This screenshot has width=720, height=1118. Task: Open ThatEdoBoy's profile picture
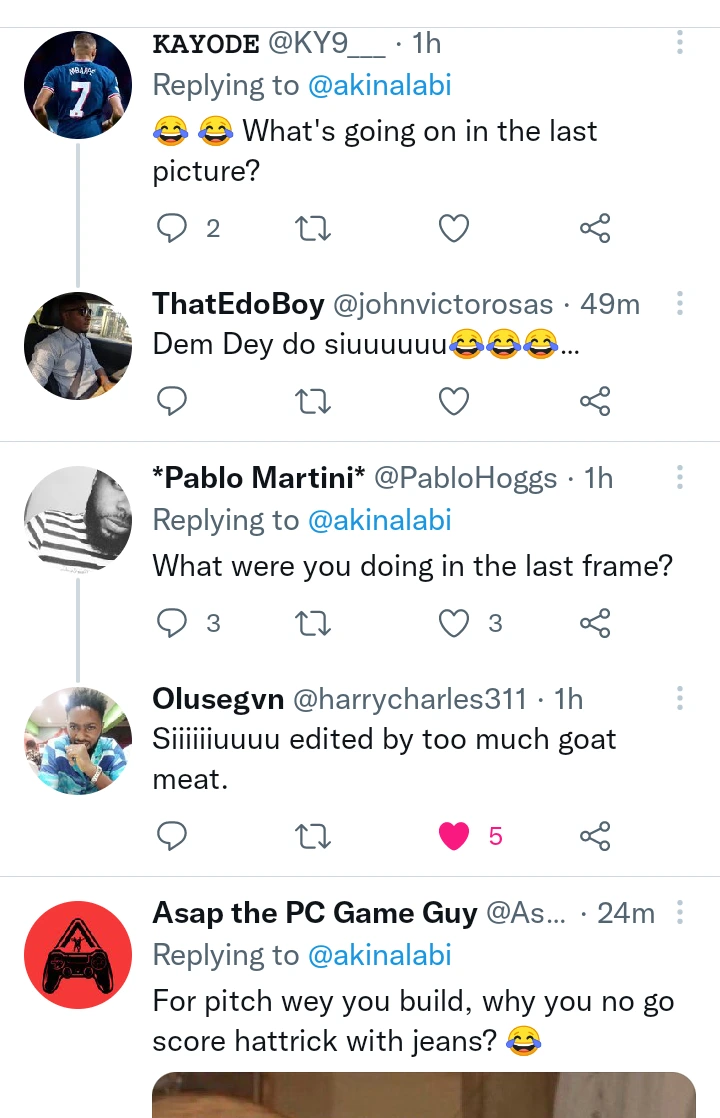point(78,346)
